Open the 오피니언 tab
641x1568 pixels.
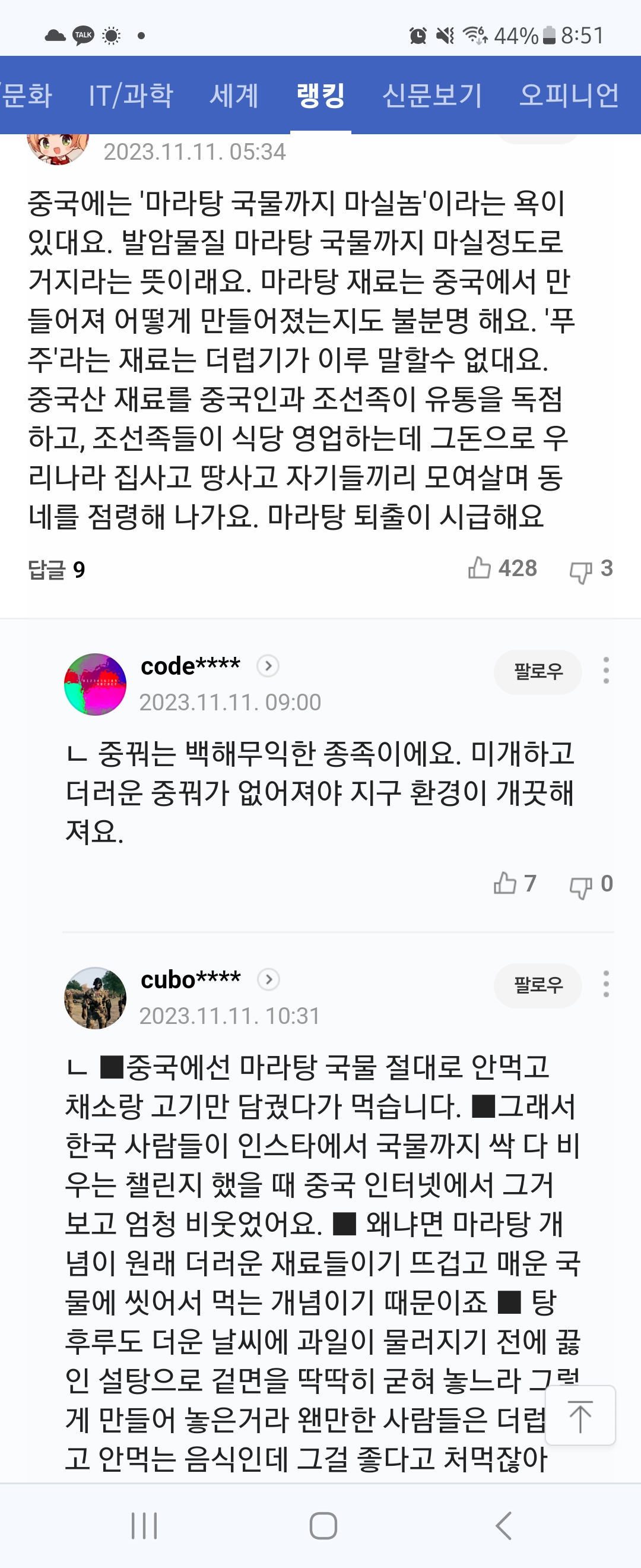[569, 96]
